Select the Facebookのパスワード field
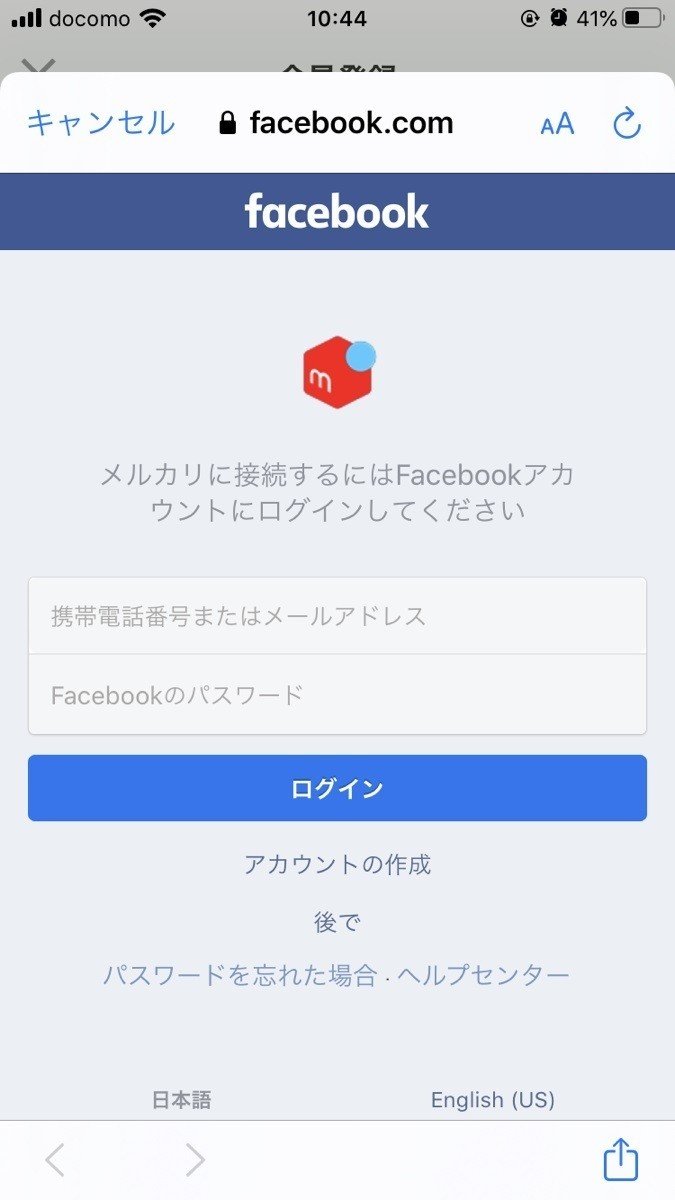675x1200 pixels. click(337, 695)
